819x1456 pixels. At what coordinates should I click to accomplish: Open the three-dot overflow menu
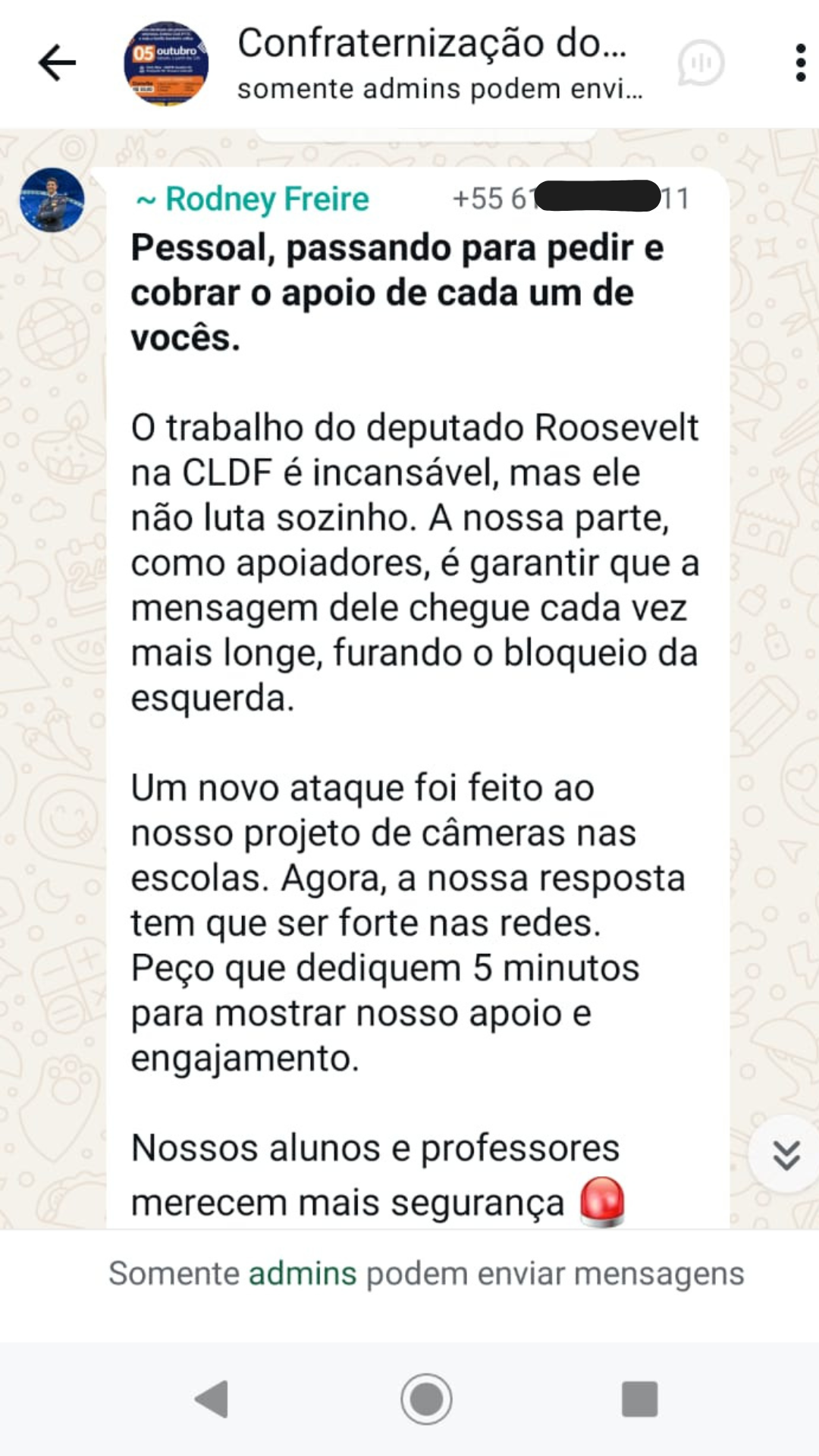[800, 63]
